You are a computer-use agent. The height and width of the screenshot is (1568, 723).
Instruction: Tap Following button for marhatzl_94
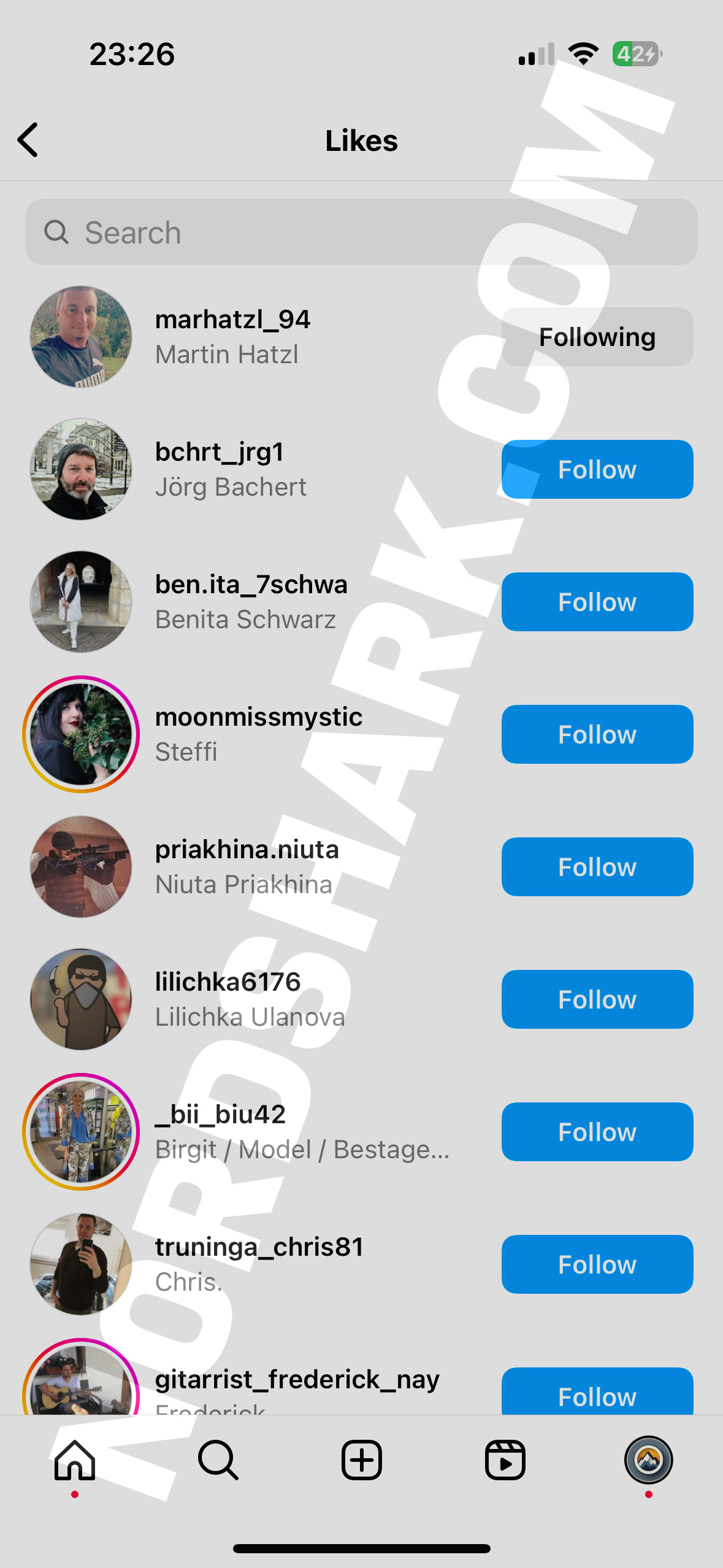(597, 337)
